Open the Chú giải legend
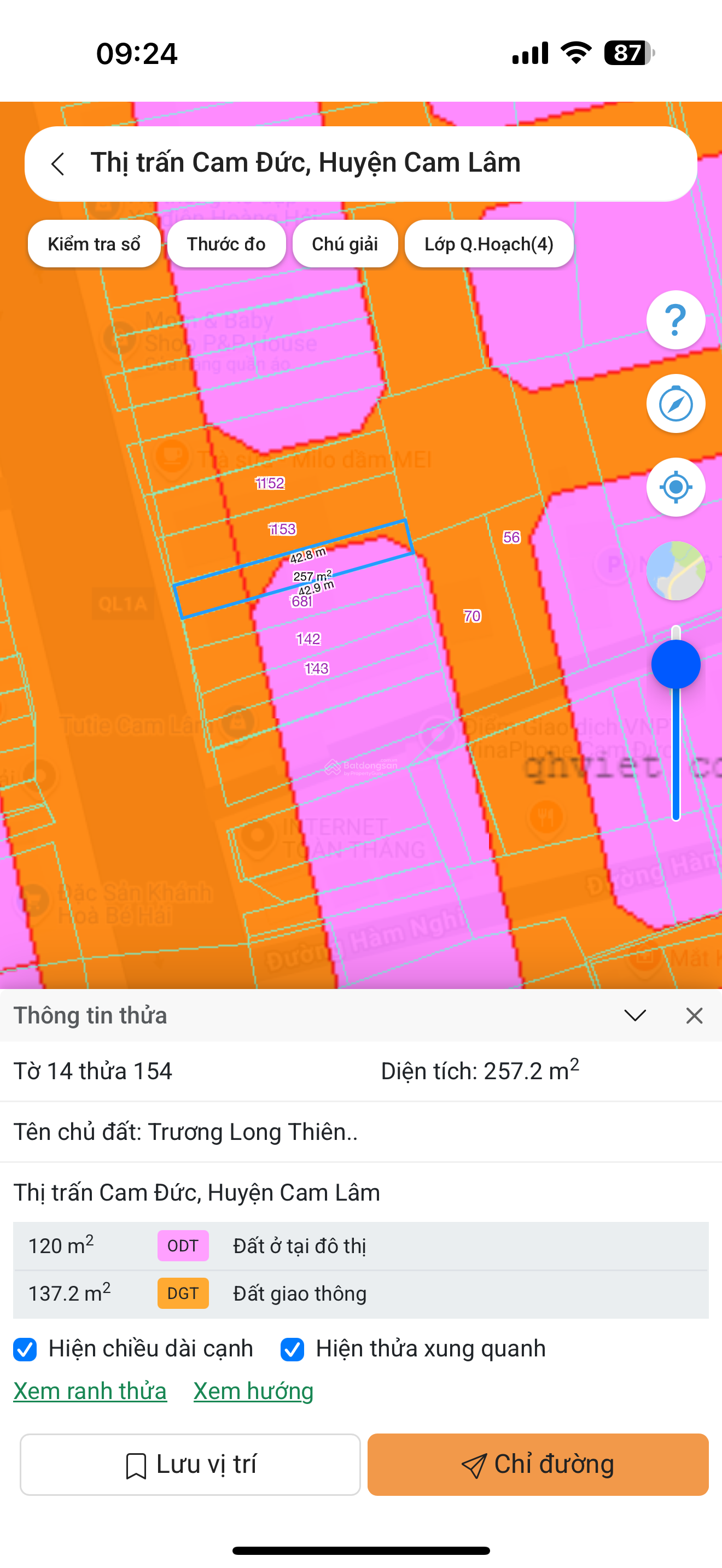Image resolution: width=722 pixels, height=1568 pixels. (x=345, y=244)
